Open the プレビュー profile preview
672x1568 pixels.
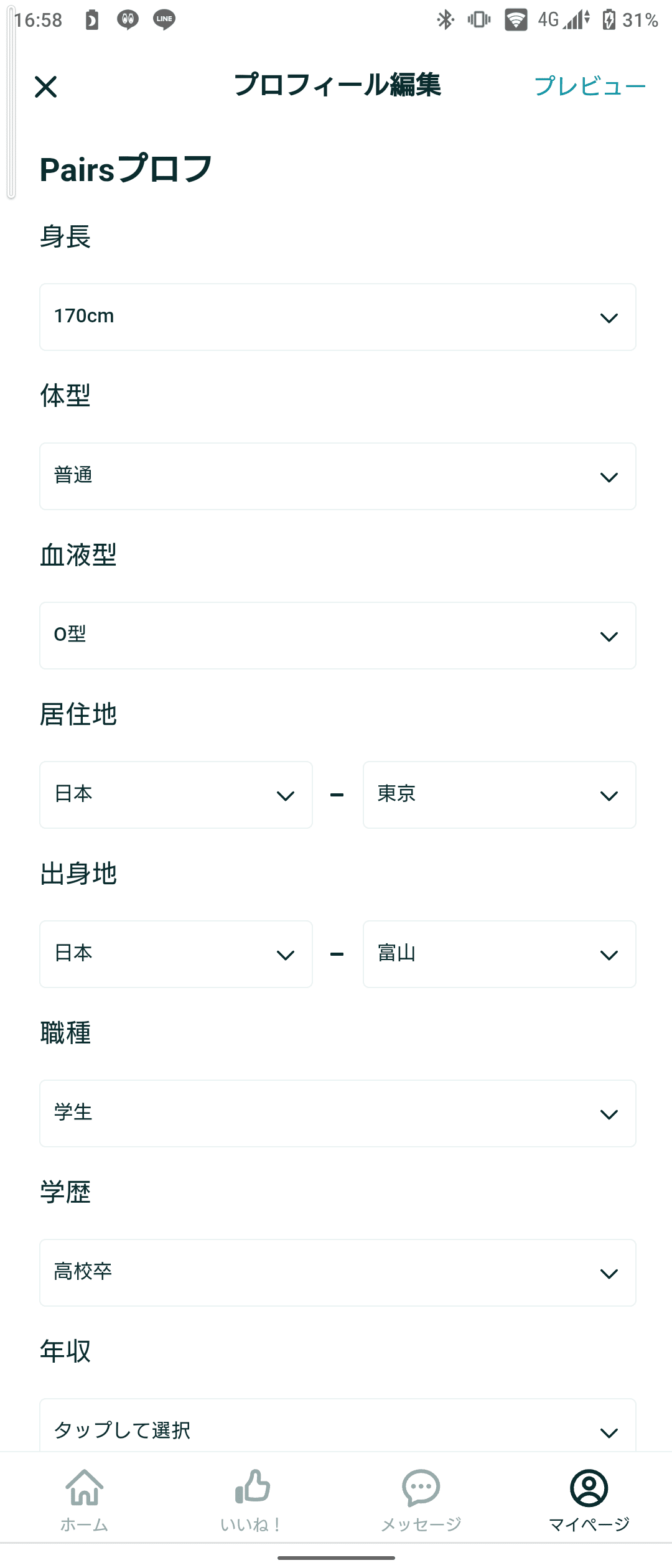click(590, 86)
